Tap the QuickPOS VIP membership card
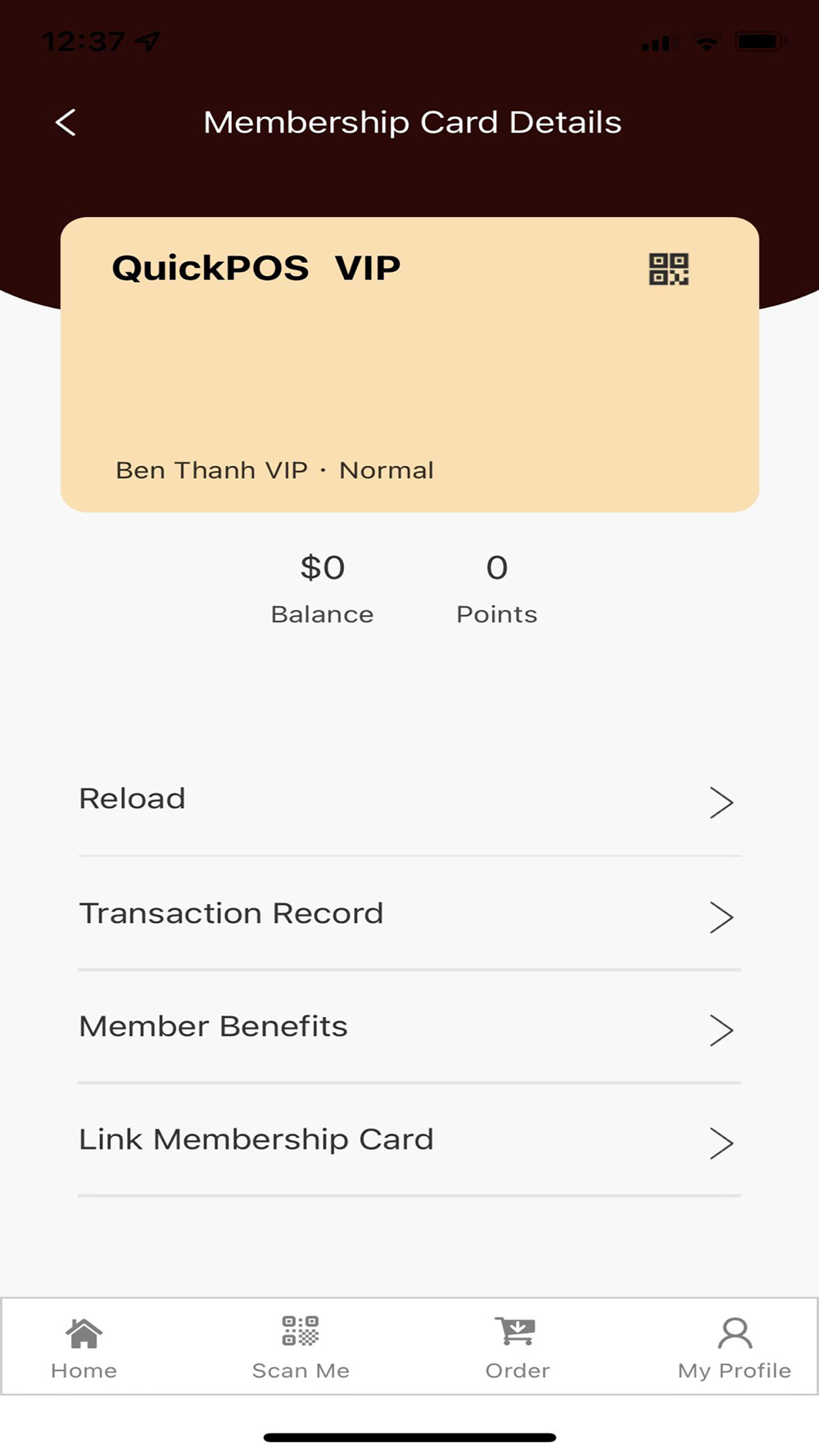The image size is (819, 1456). click(x=409, y=364)
